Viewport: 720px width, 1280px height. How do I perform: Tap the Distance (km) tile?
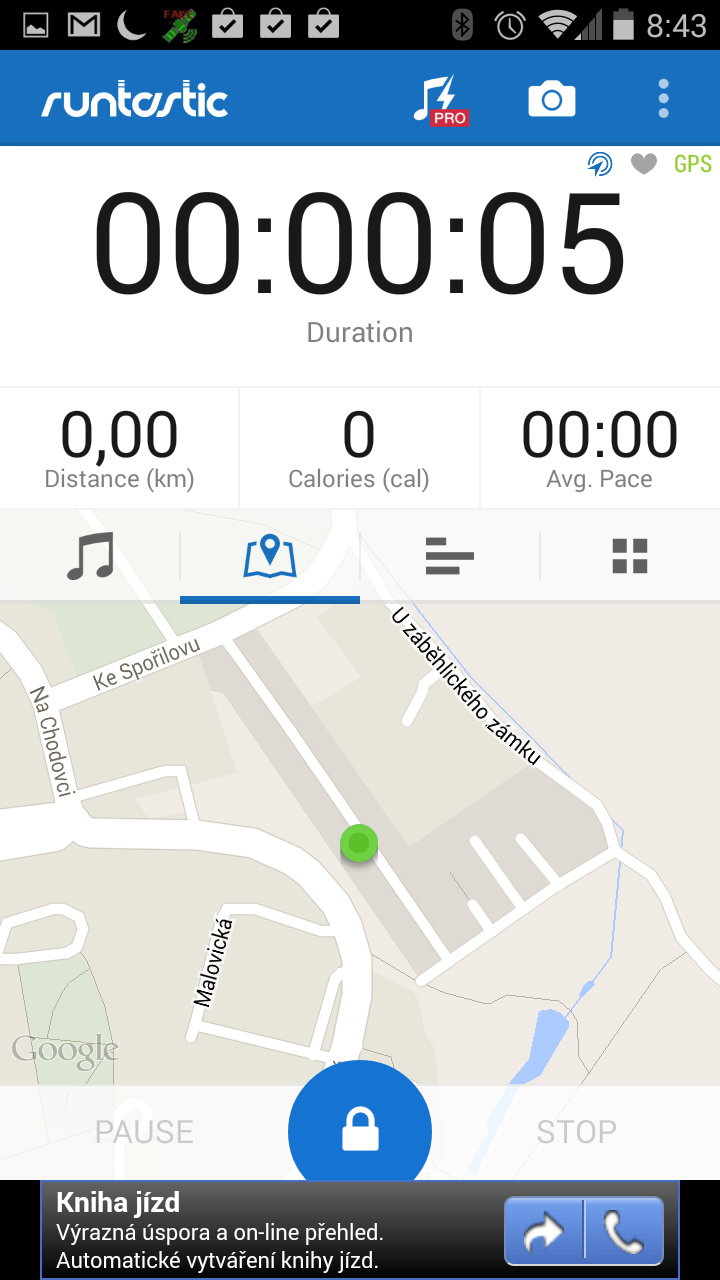pyautogui.click(x=119, y=448)
